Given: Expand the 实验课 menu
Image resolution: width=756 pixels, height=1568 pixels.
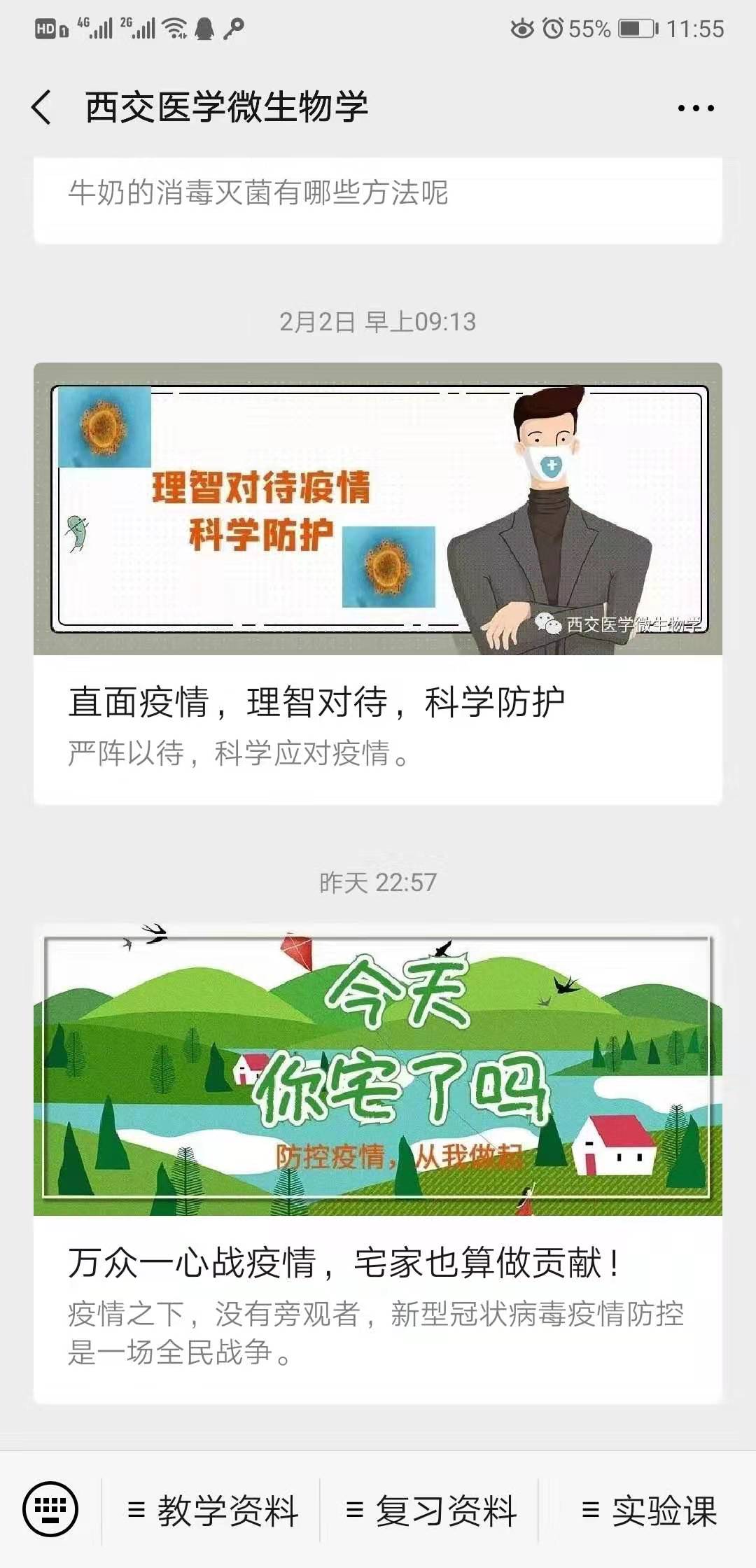Looking at the screenshot, I should pos(648,1511).
